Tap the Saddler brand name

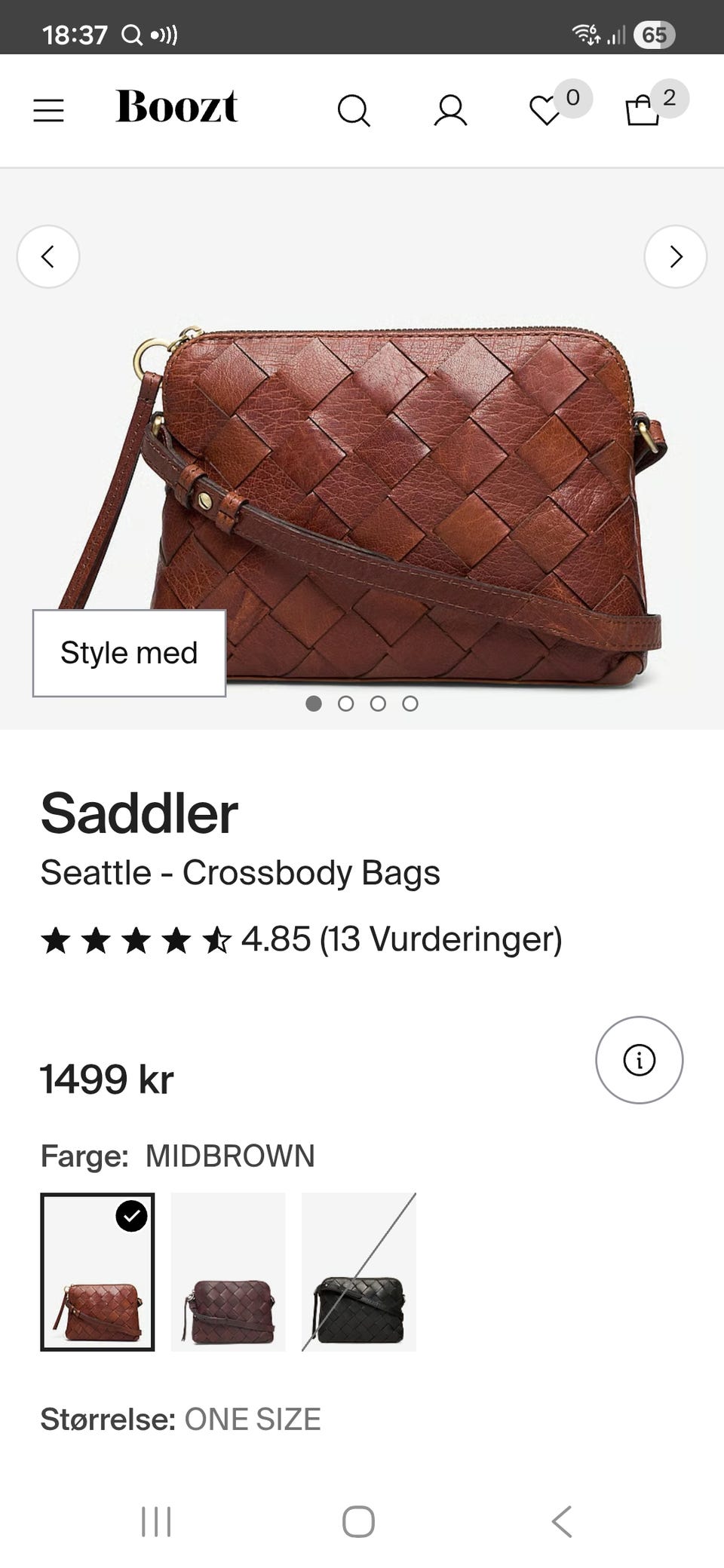(140, 812)
